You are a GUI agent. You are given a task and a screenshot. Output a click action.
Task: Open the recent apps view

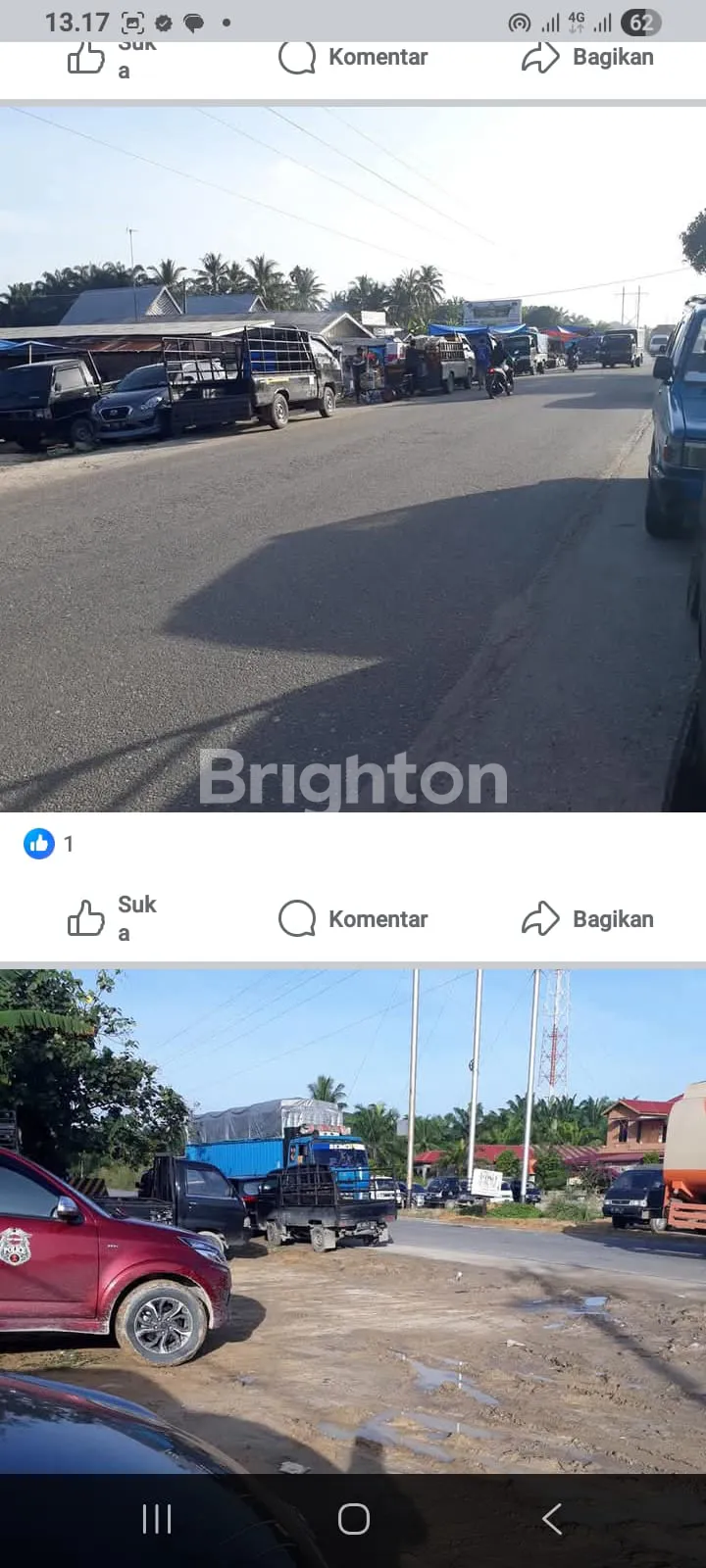(x=157, y=1519)
